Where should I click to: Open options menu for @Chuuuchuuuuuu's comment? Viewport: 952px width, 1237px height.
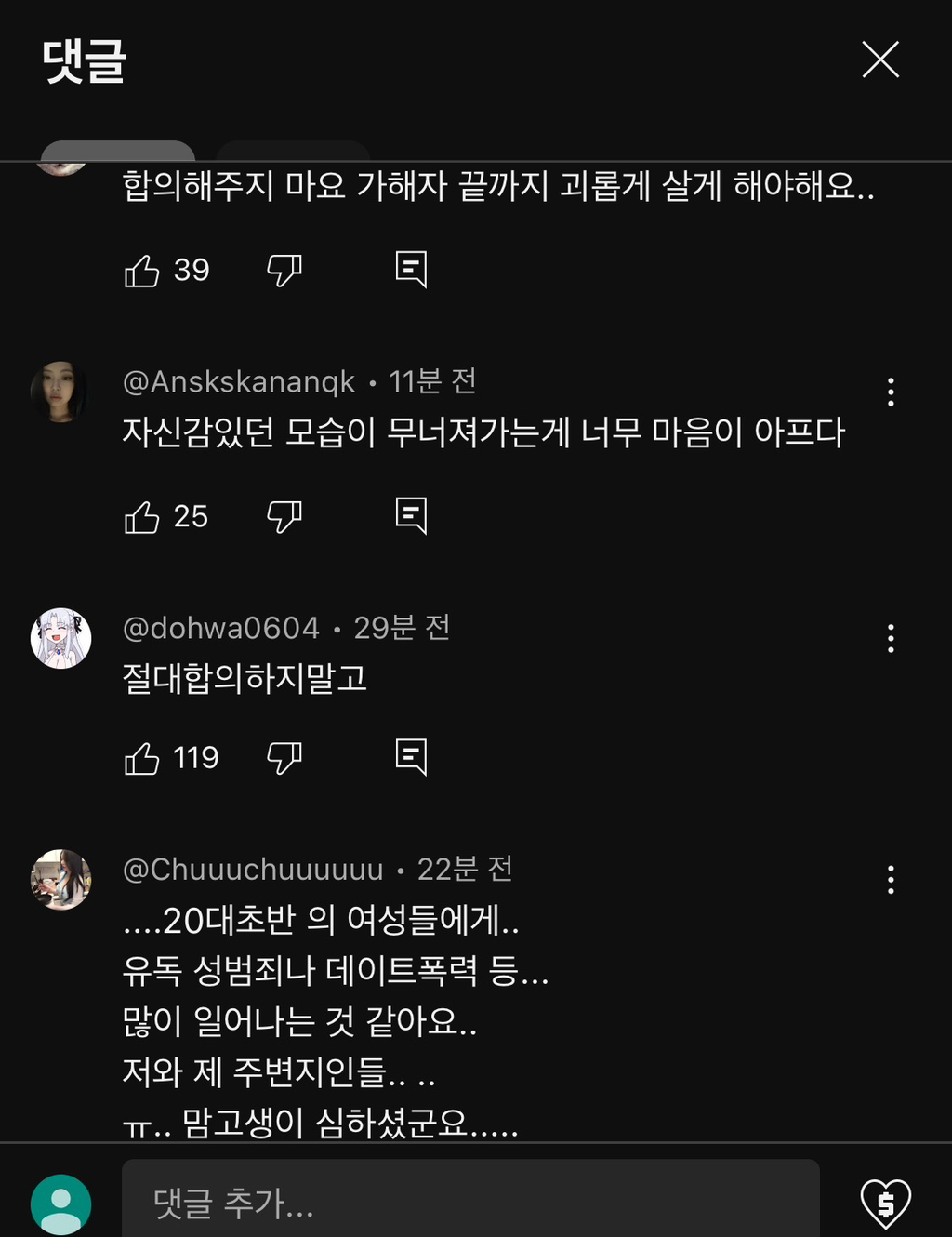coord(891,880)
